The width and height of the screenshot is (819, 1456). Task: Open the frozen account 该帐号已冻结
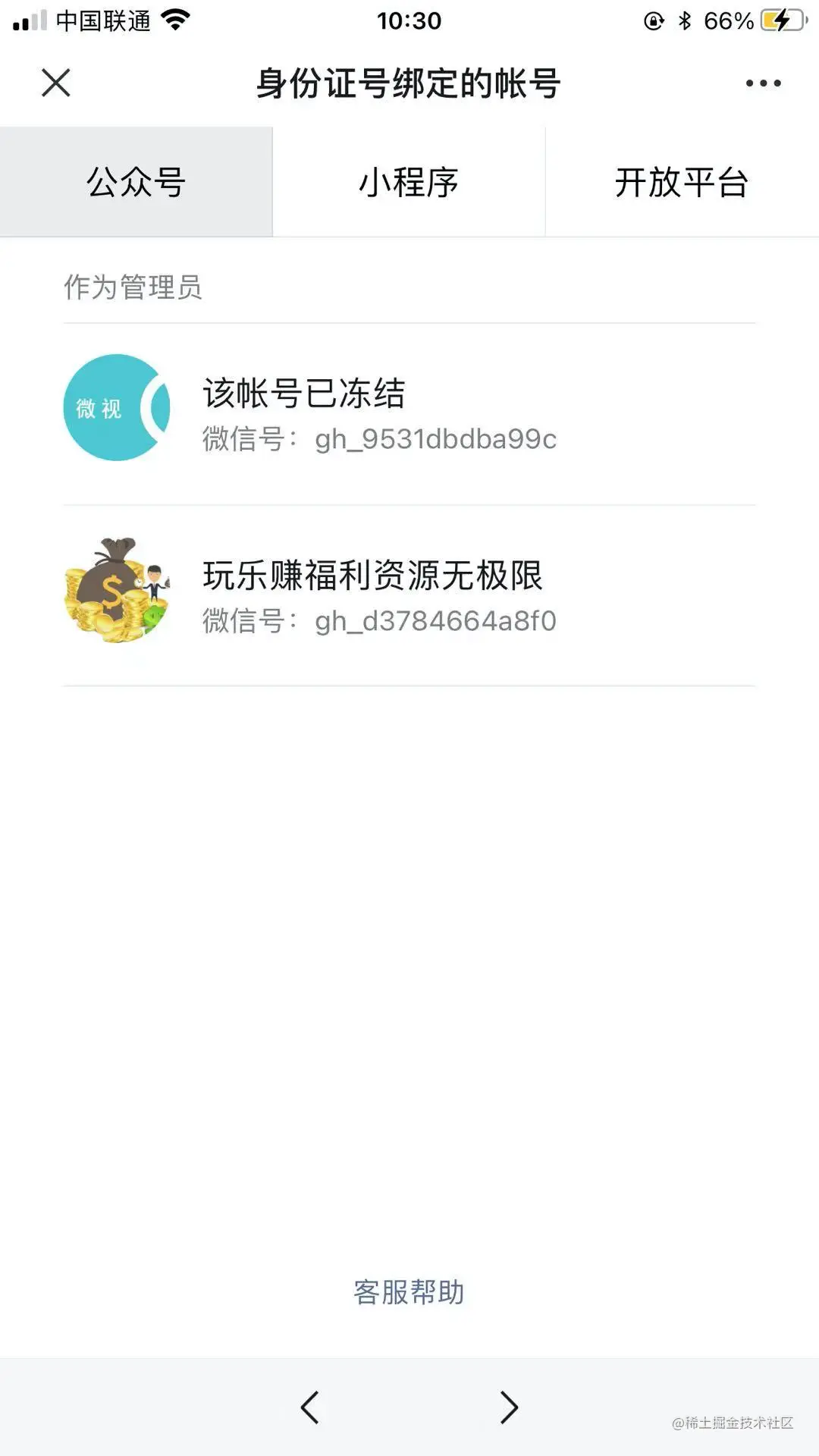coord(379,413)
